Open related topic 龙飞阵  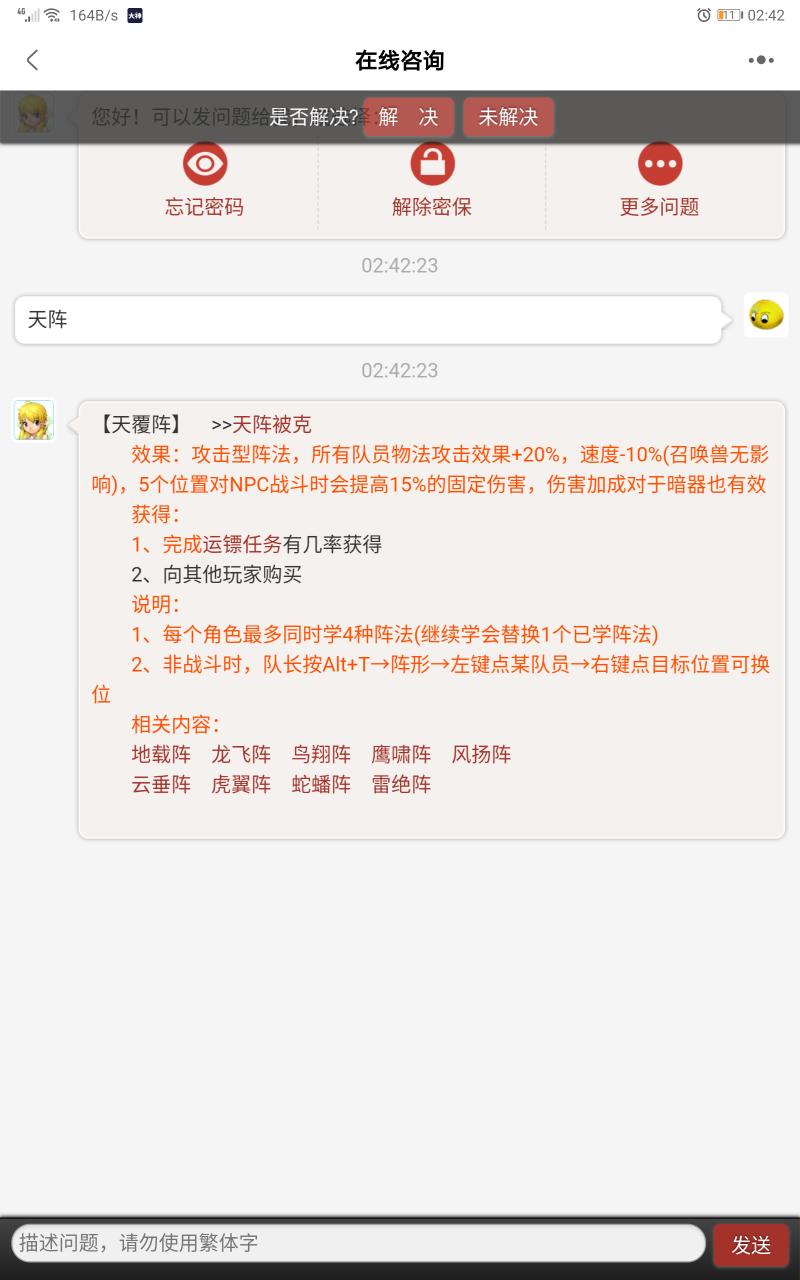tap(241, 754)
